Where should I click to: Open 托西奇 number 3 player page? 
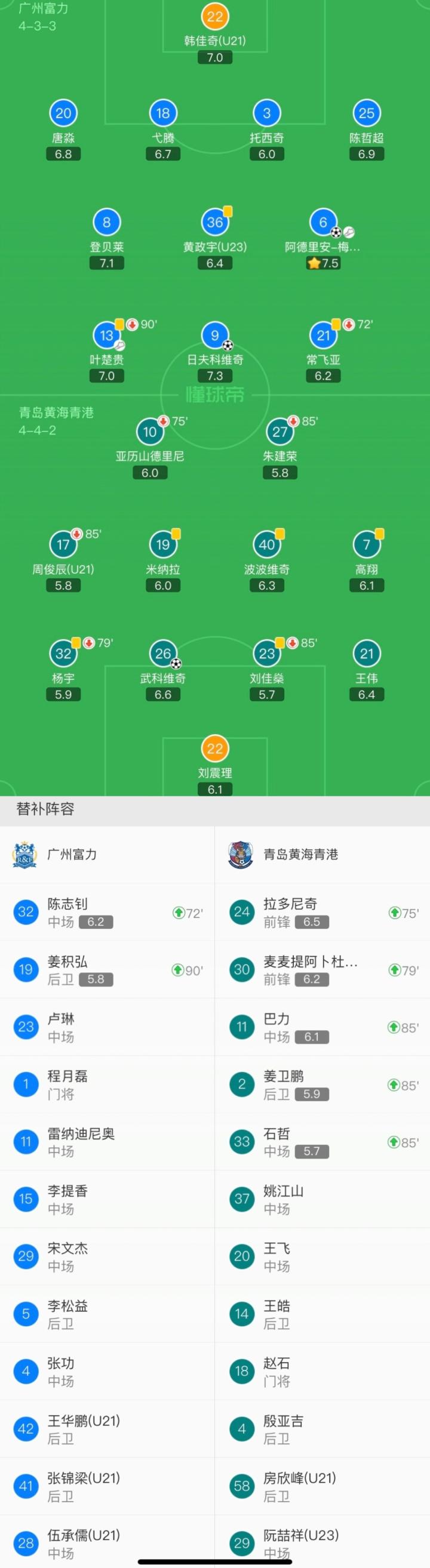point(266,114)
